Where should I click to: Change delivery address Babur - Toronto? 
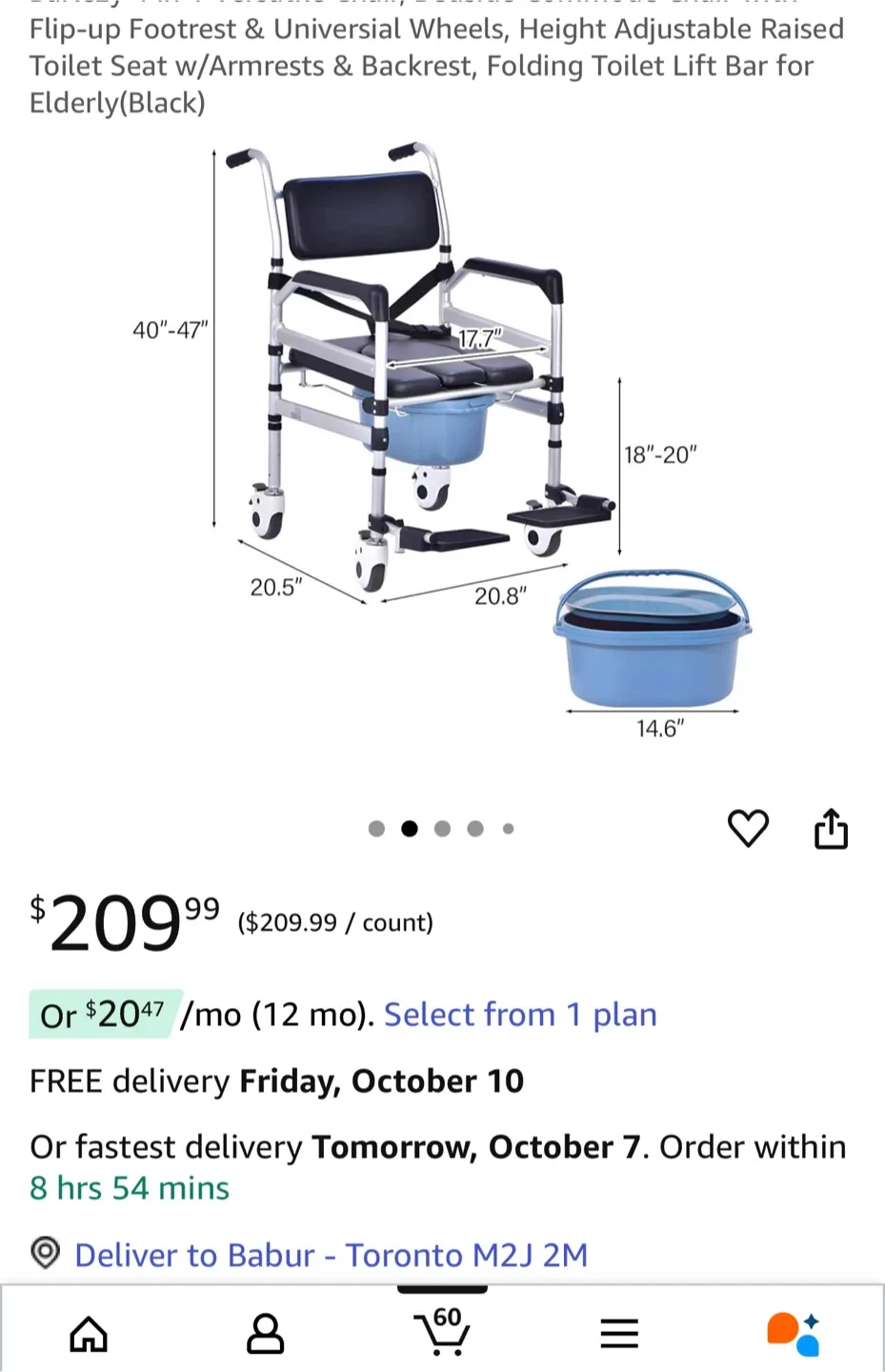[331, 1255]
